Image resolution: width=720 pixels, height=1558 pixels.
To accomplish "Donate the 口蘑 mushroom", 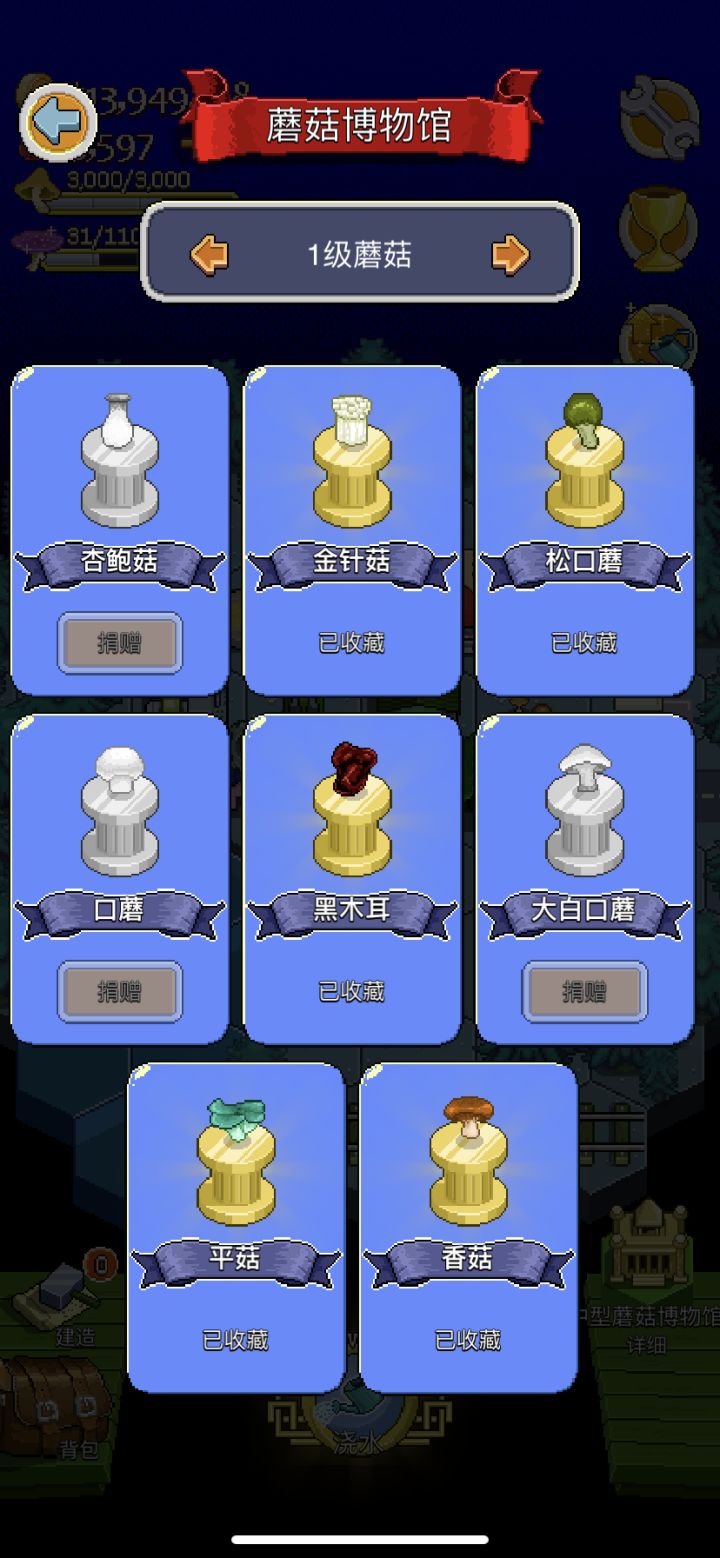I will [x=120, y=992].
